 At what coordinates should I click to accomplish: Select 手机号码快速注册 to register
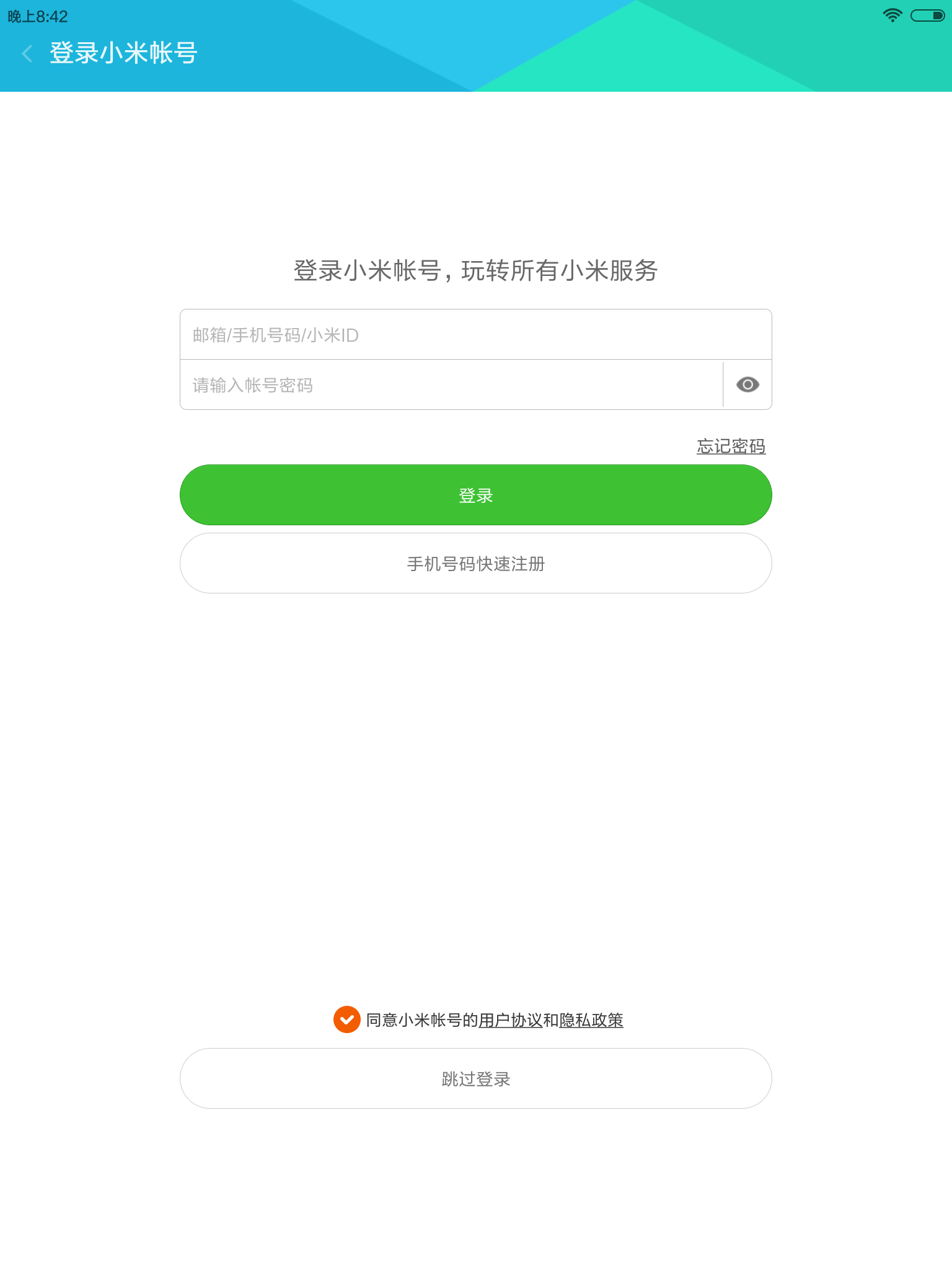pos(475,564)
